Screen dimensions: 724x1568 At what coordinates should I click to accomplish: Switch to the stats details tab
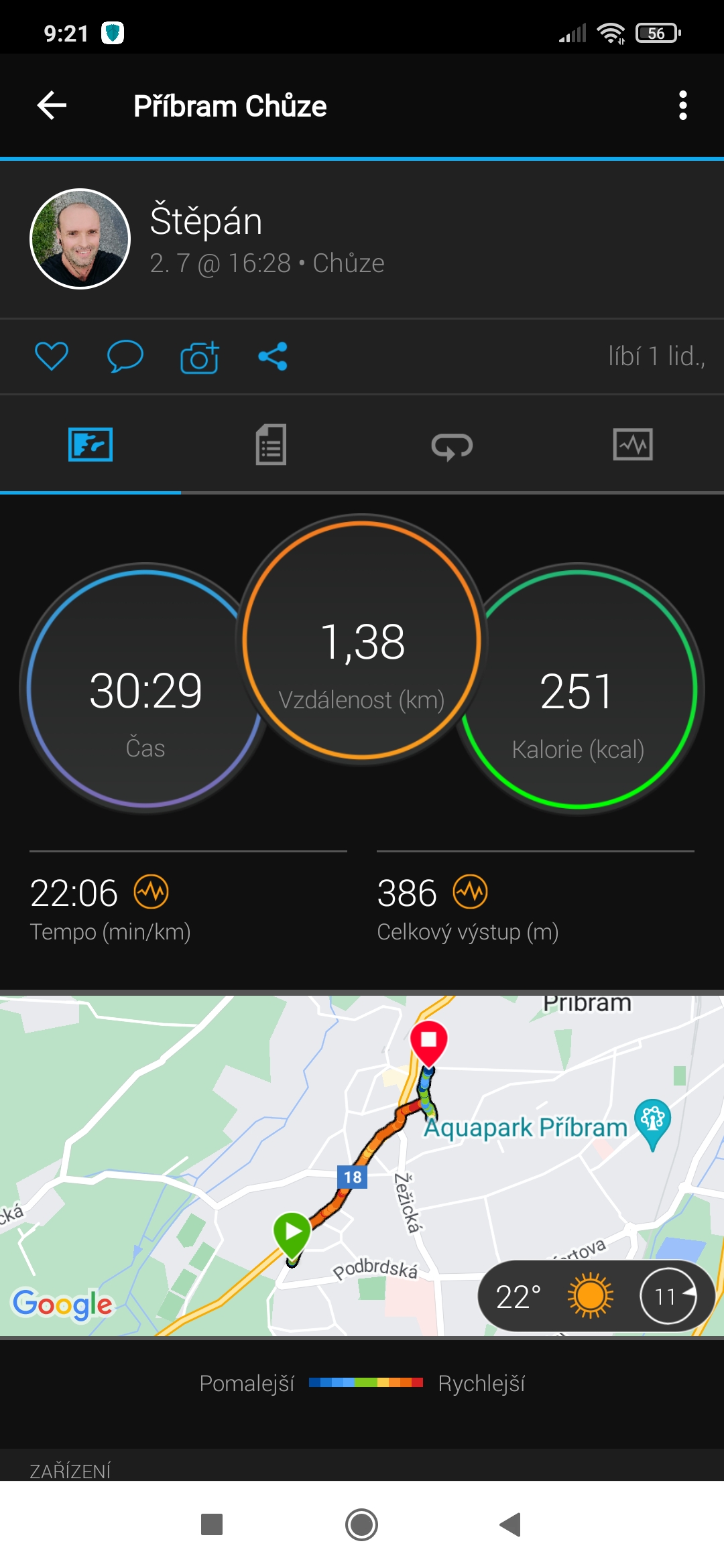(x=271, y=444)
